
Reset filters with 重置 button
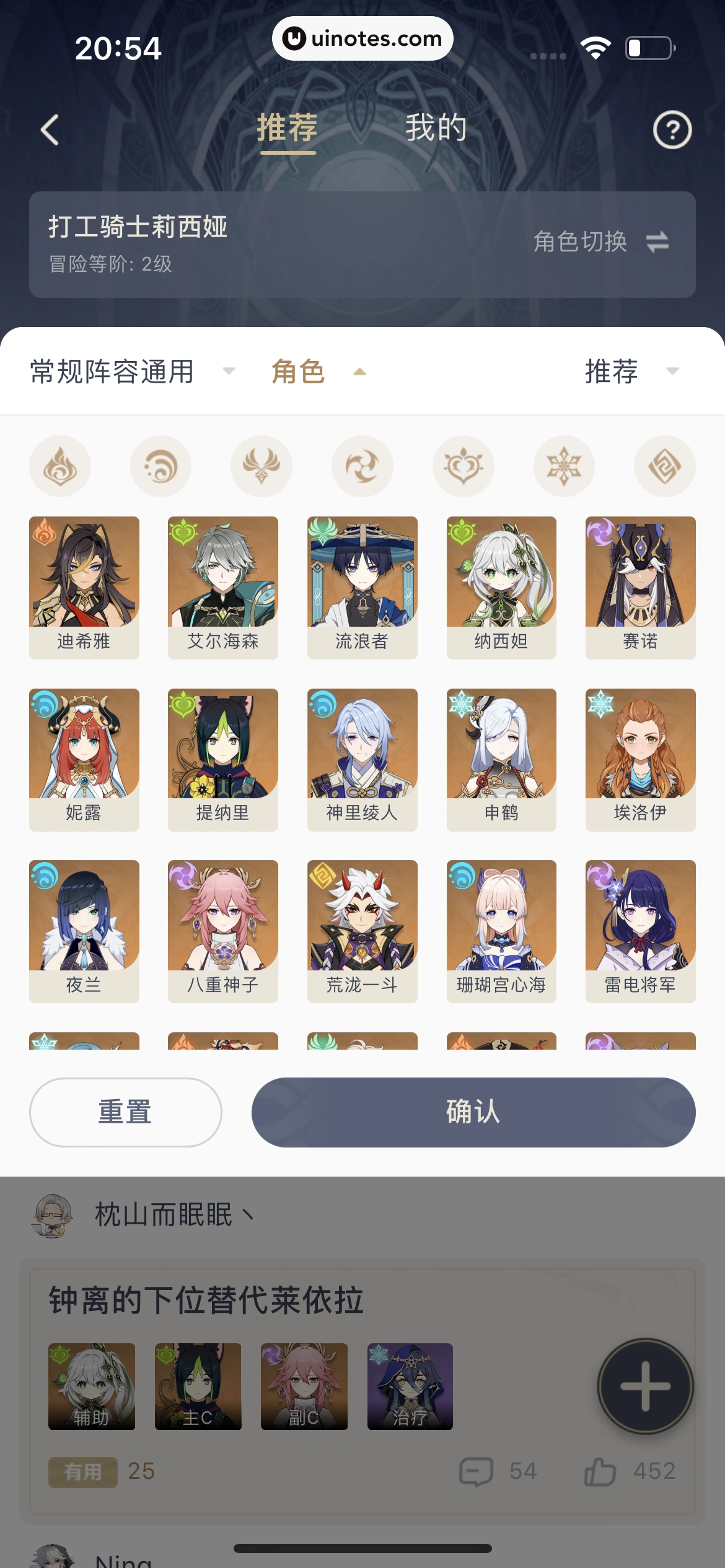(125, 1112)
